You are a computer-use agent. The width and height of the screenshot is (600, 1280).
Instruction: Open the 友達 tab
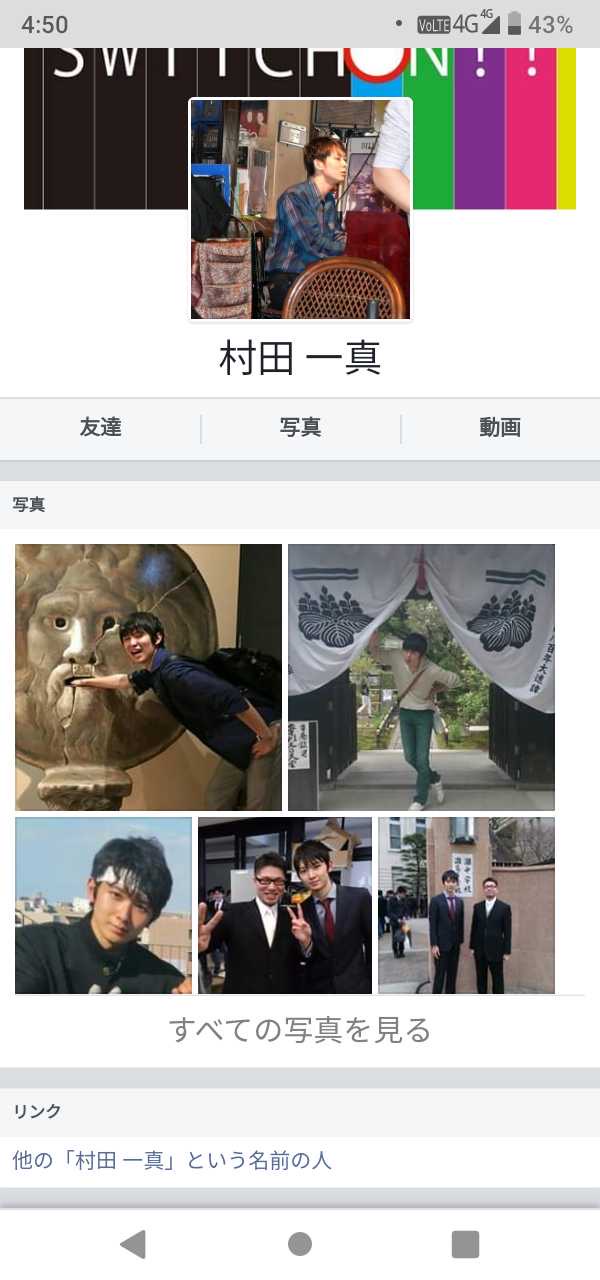coord(101,428)
